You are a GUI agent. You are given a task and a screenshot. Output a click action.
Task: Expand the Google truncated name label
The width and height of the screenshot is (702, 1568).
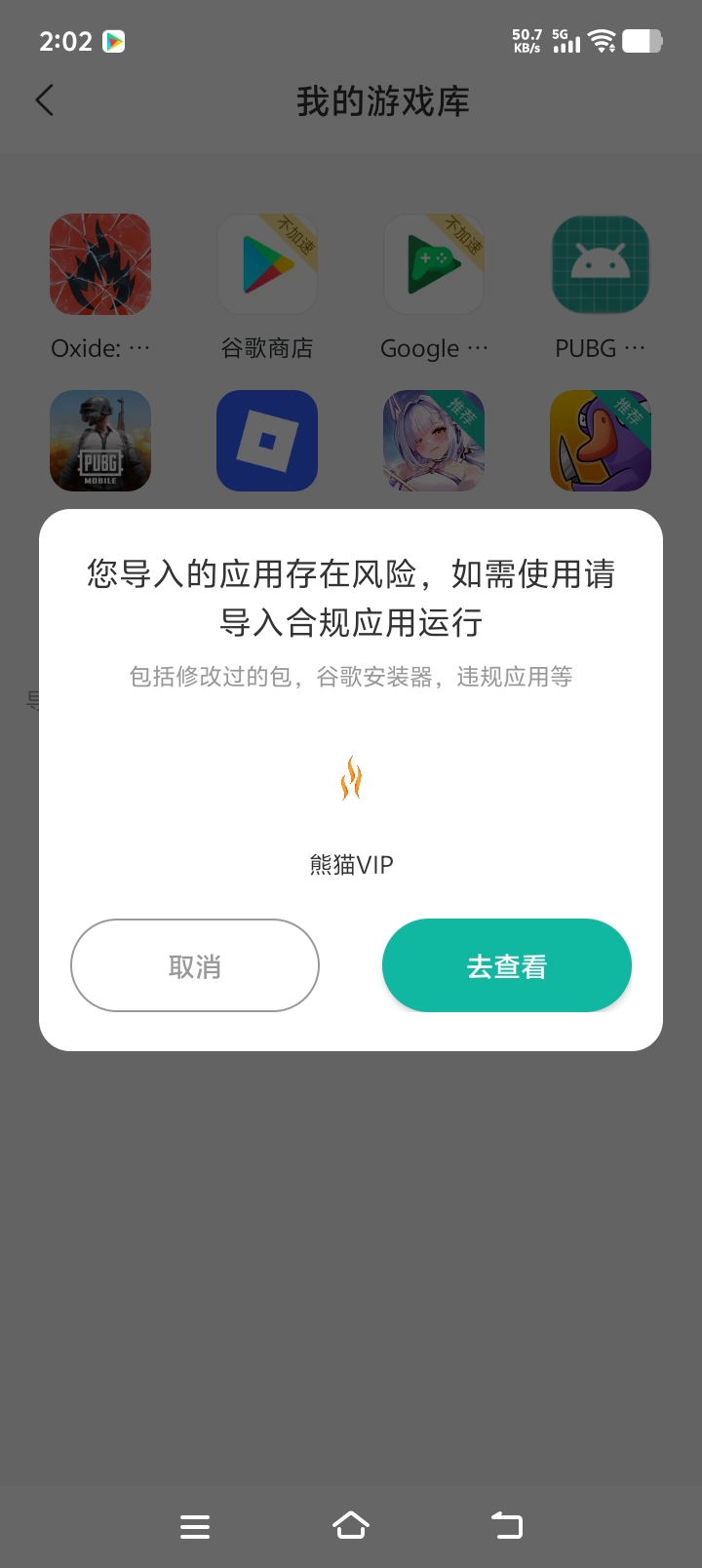pyautogui.click(x=434, y=348)
